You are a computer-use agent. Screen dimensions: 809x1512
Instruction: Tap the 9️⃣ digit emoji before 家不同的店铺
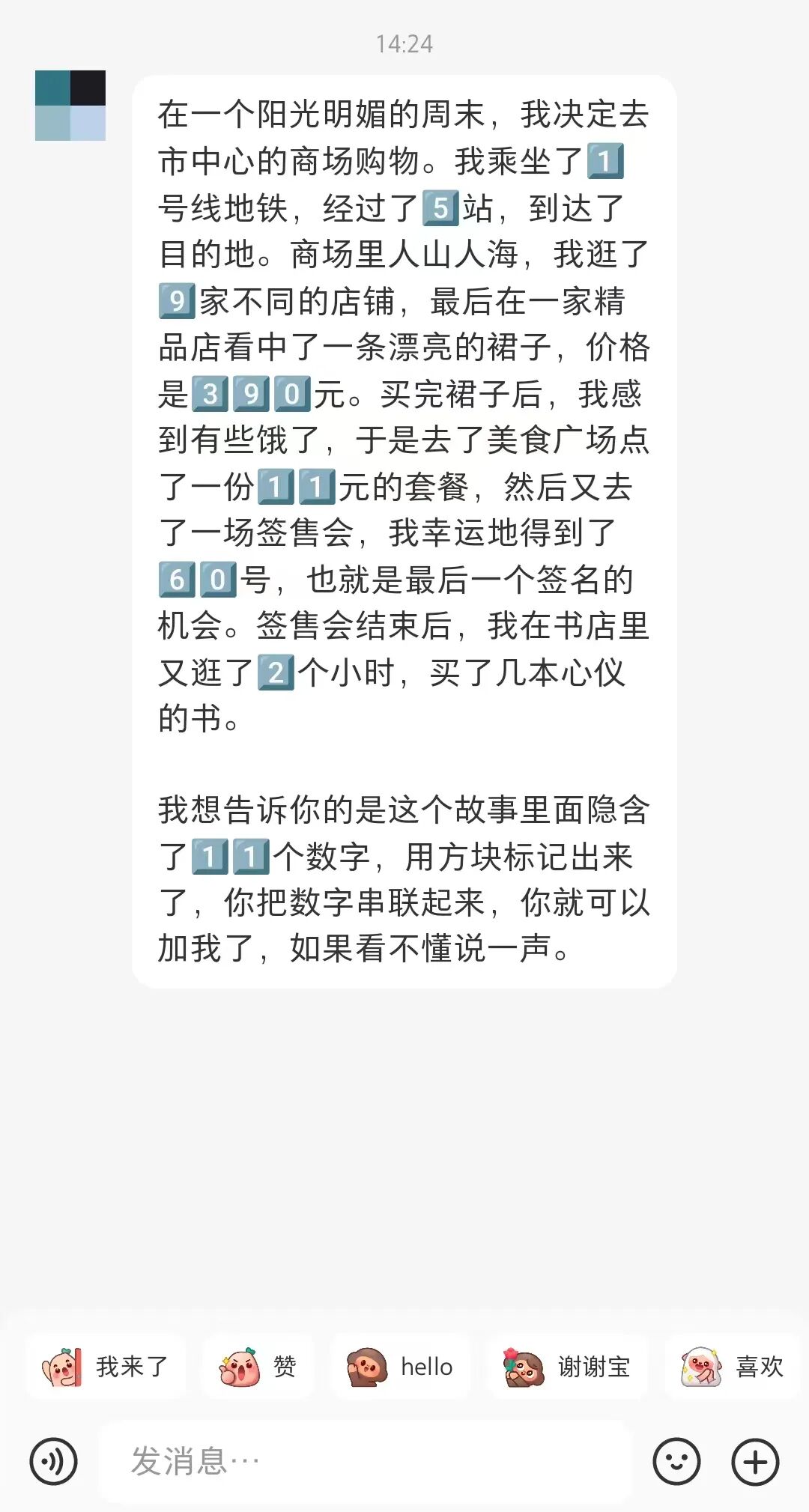coord(176,299)
